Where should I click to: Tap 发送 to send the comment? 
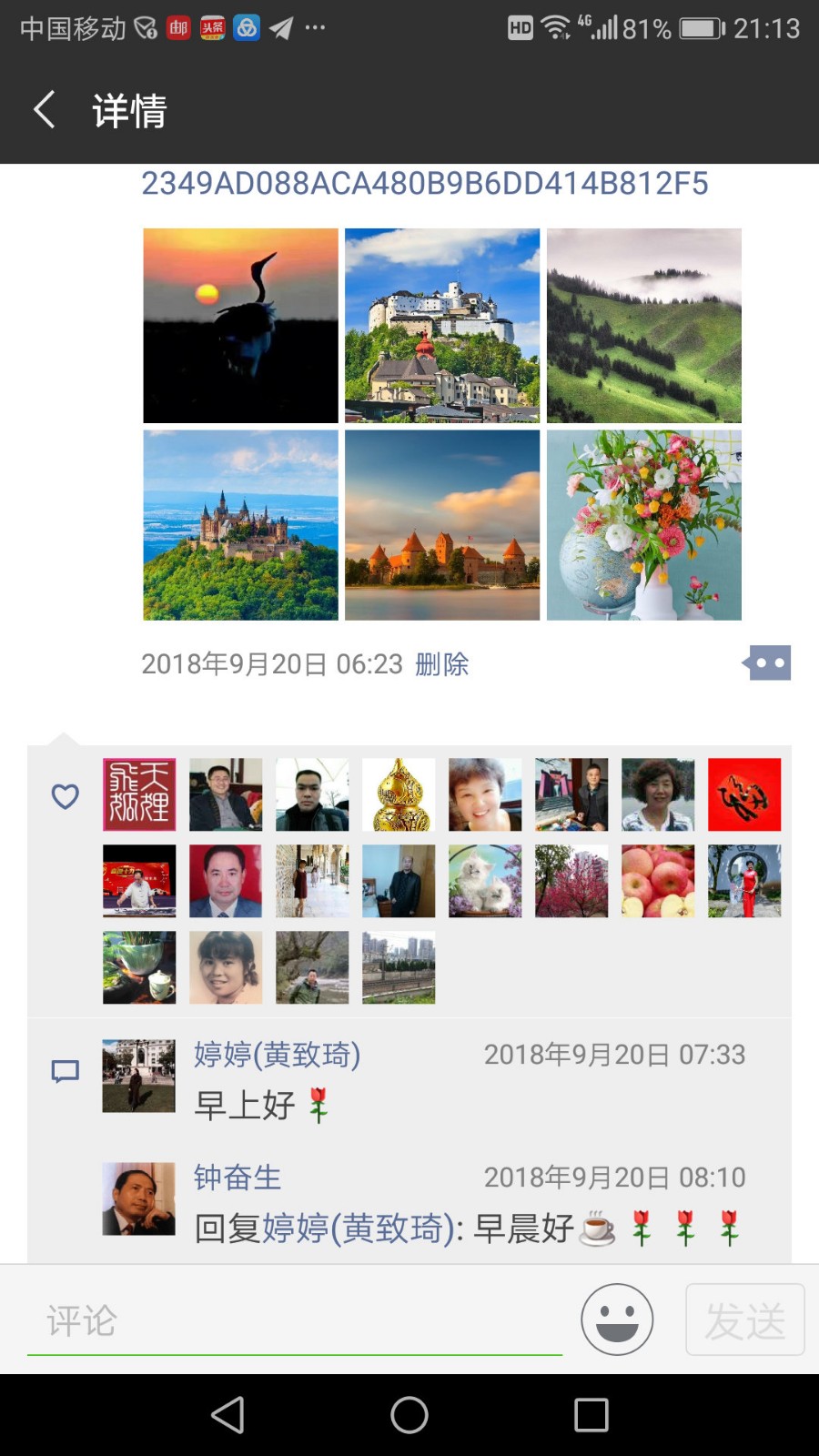pos(744,1319)
